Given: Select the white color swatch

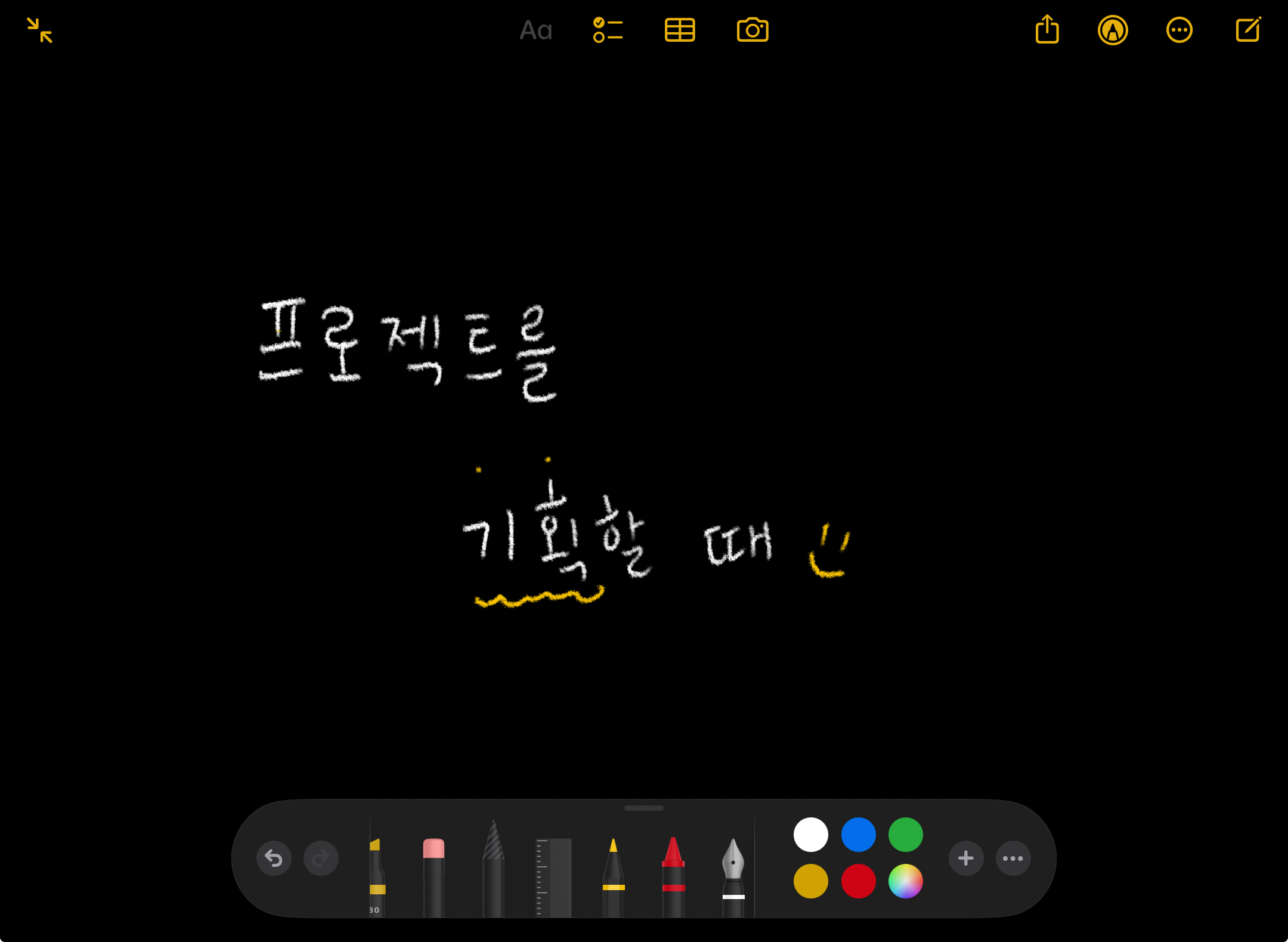Looking at the screenshot, I should (x=810, y=835).
